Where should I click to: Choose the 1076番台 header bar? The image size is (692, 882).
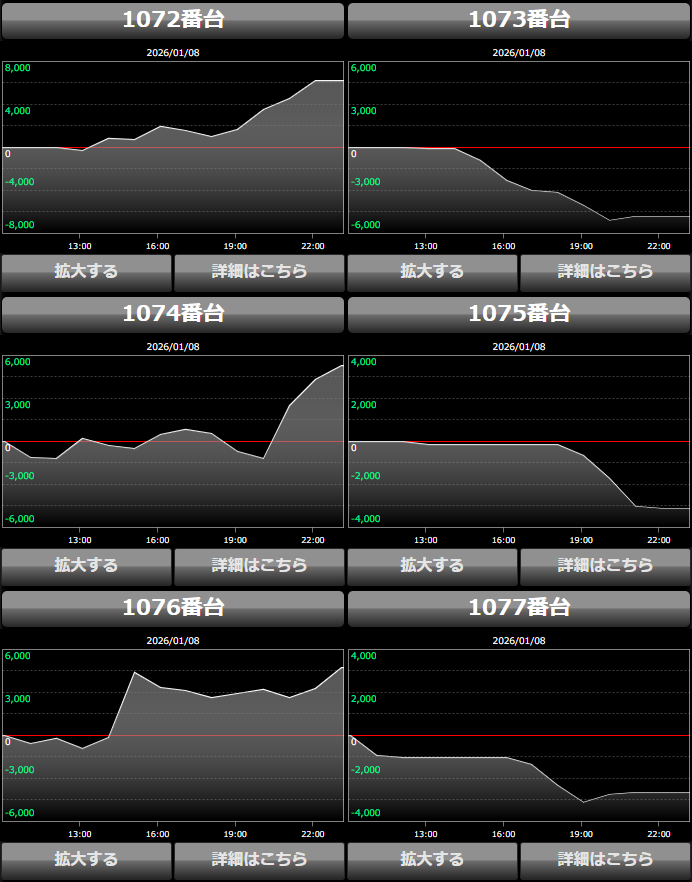coord(173,608)
